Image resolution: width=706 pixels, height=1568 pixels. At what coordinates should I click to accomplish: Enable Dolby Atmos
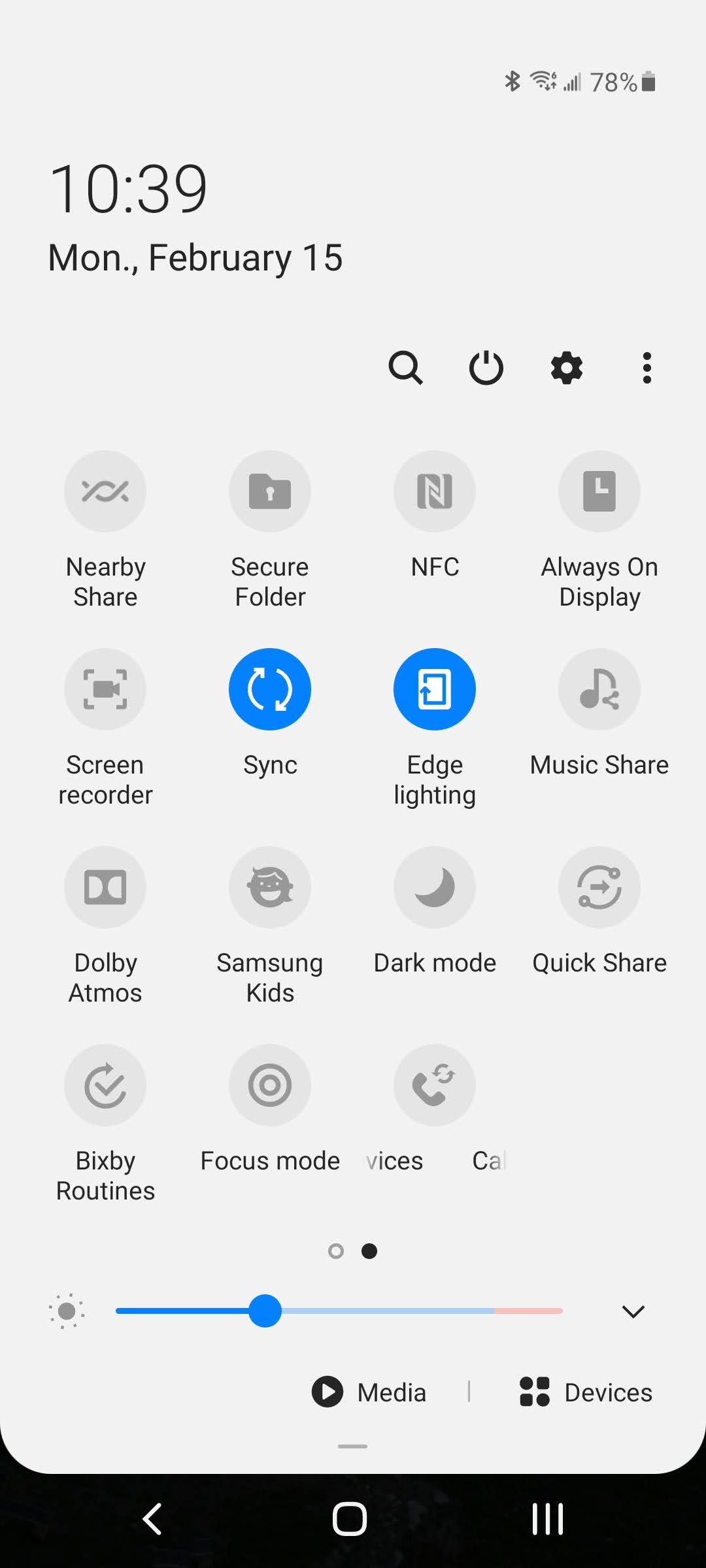pos(105,887)
